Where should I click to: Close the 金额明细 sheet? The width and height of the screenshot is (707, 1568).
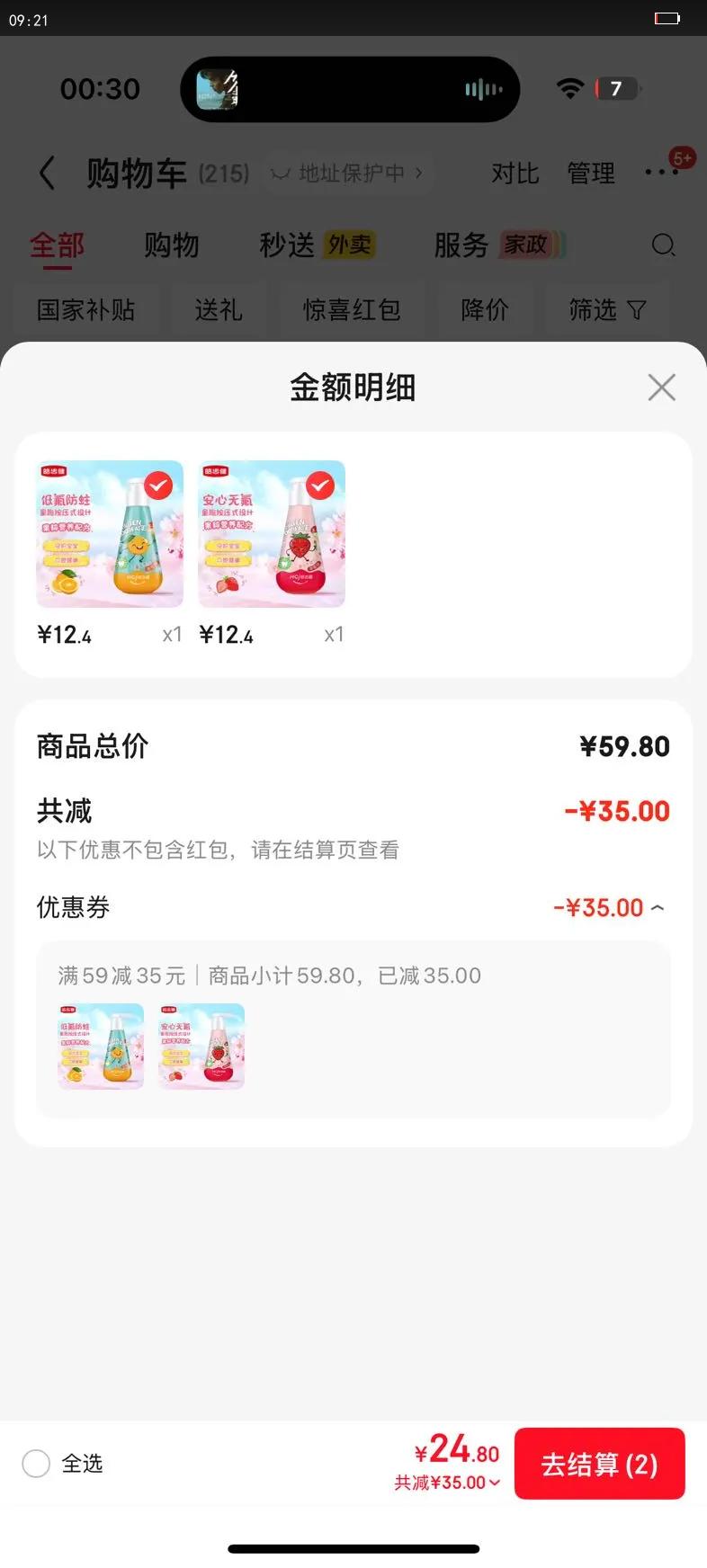tap(661, 388)
